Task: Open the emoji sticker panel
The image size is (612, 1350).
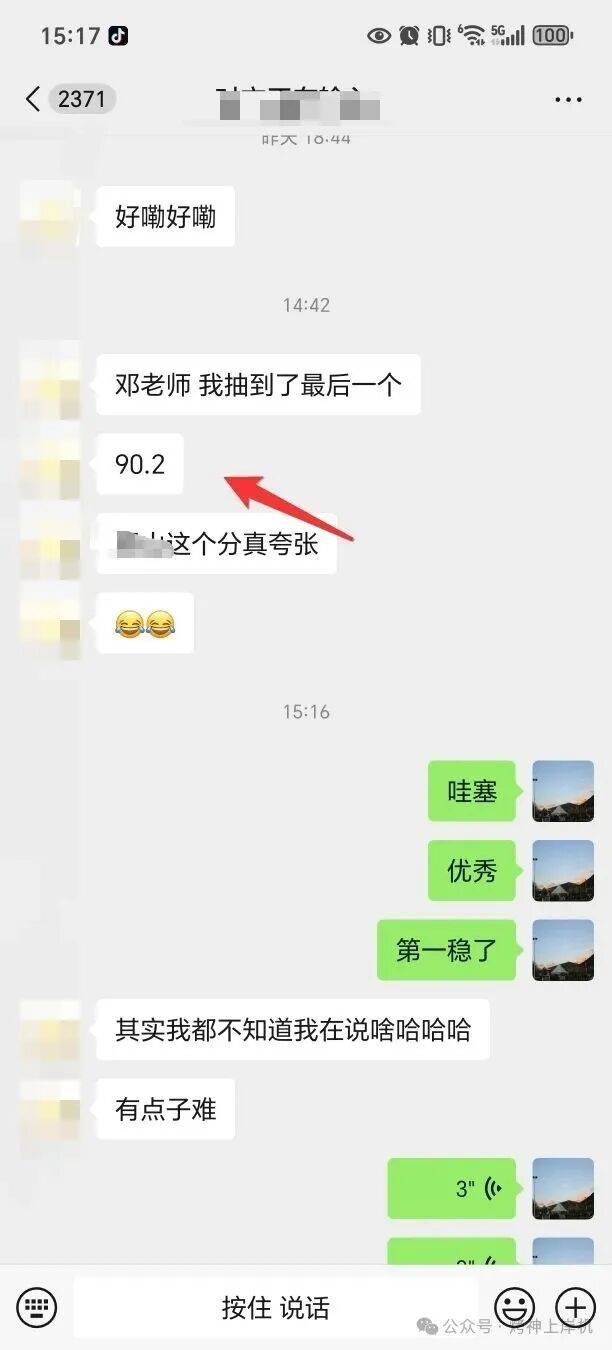Action: coord(516,1307)
